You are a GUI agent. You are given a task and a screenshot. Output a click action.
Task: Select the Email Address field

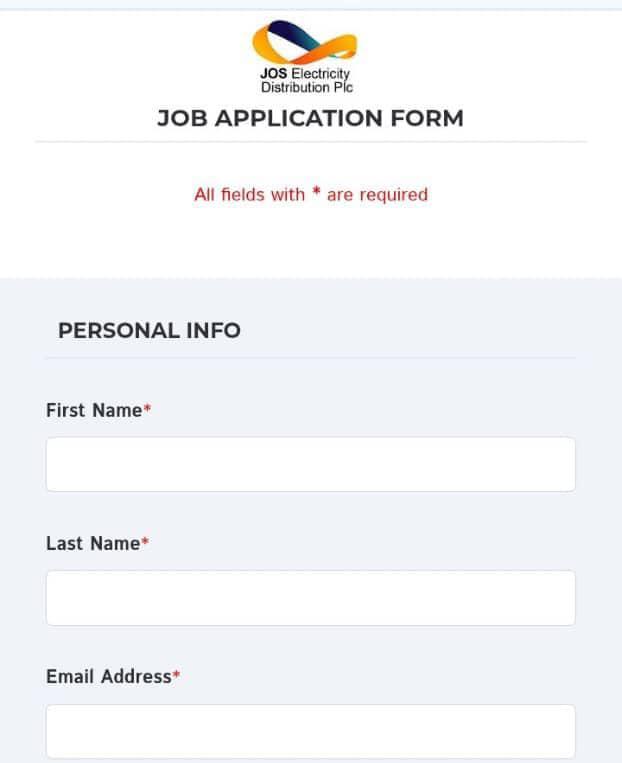click(310, 731)
